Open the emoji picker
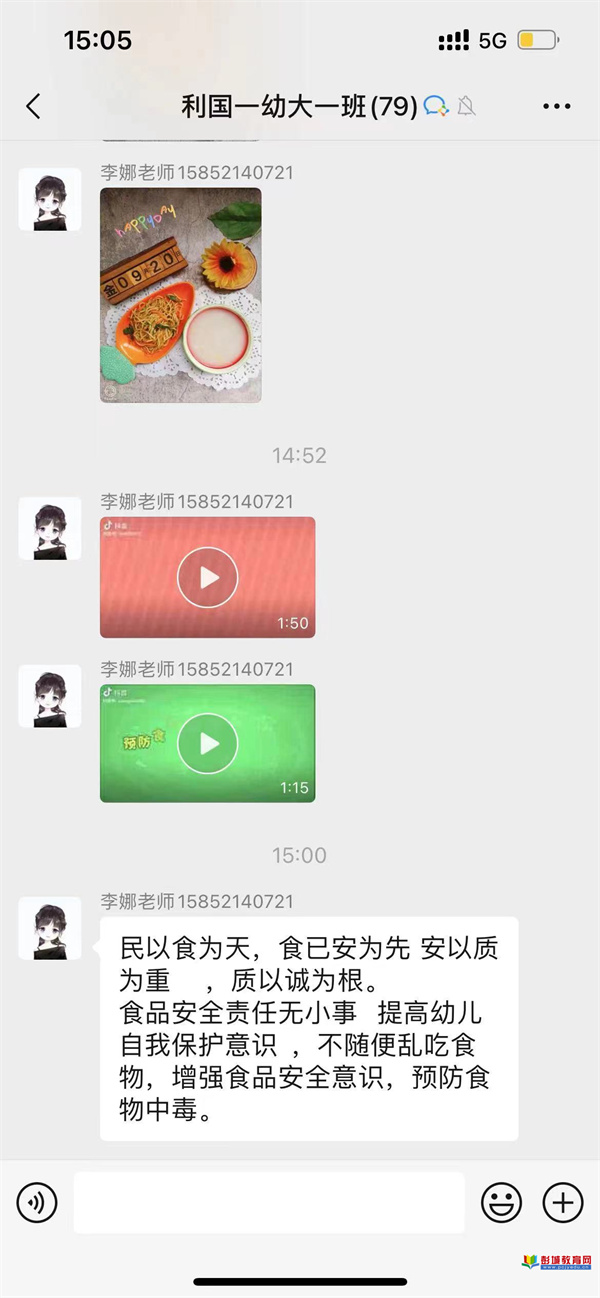 501,1202
